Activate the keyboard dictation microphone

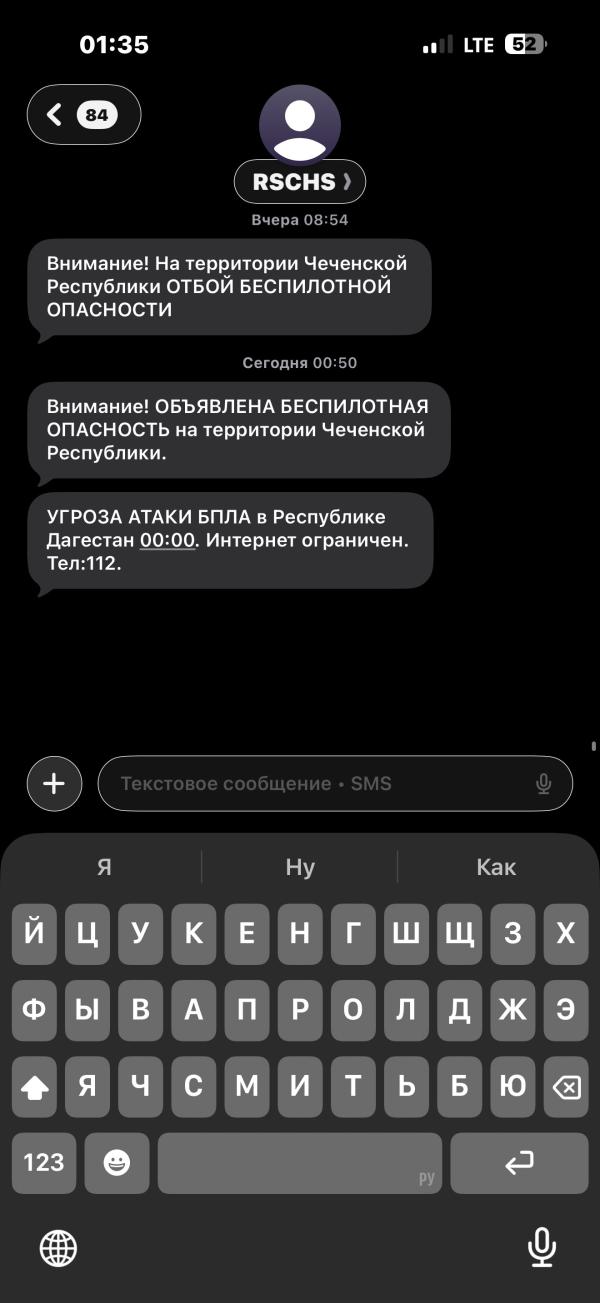pyautogui.click(x=542, y=1247)
